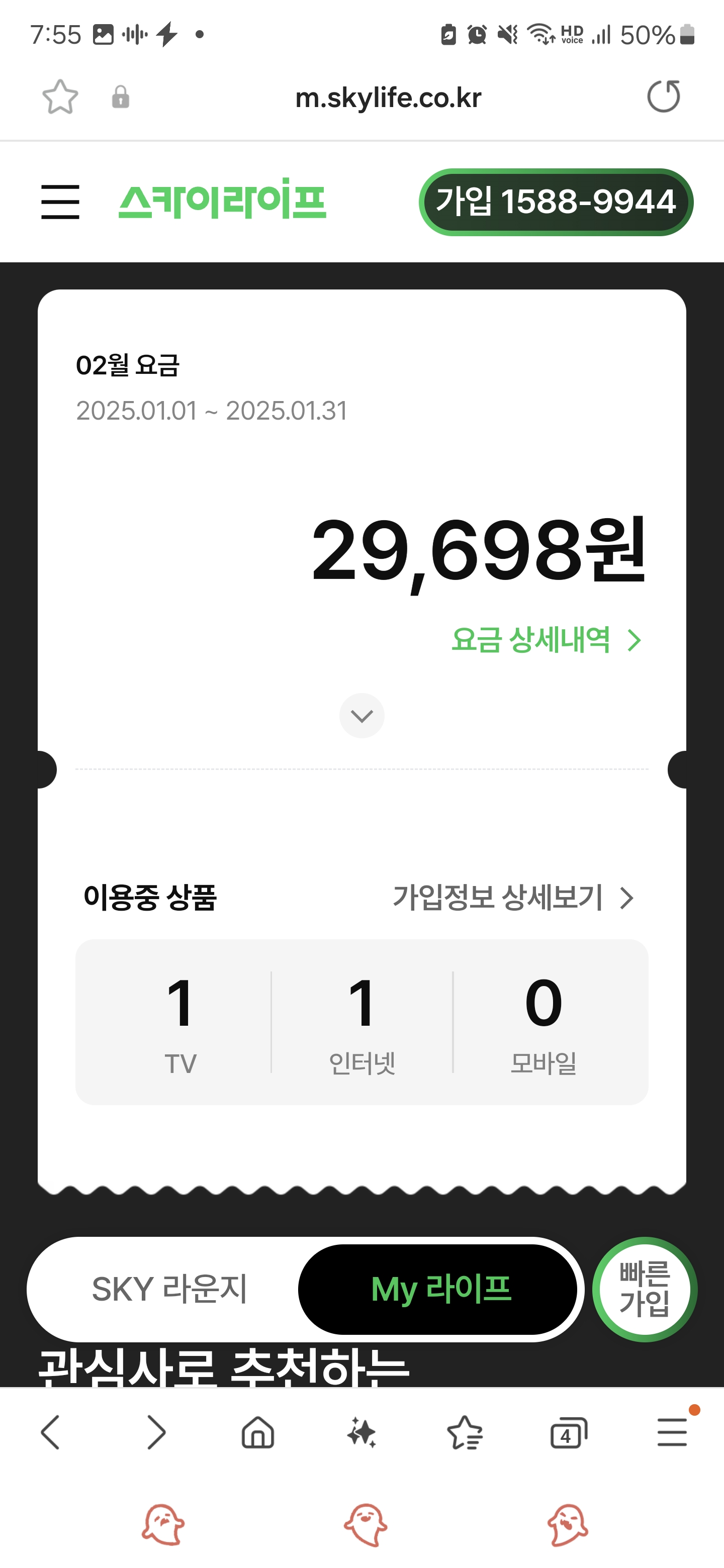Expand the bill details chevron

[x=361, y=716]
